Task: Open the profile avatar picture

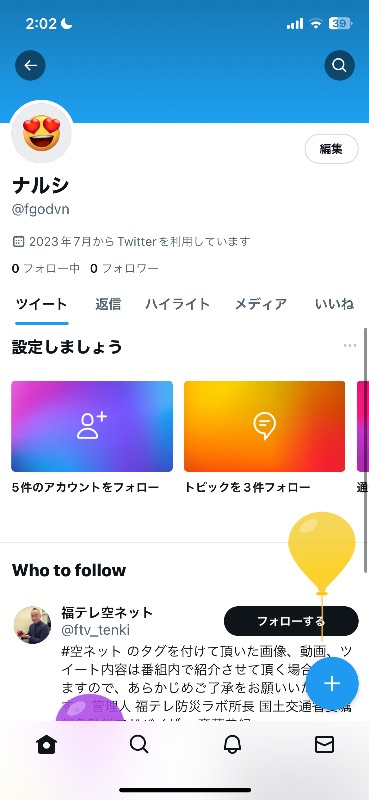Action: 42,132
